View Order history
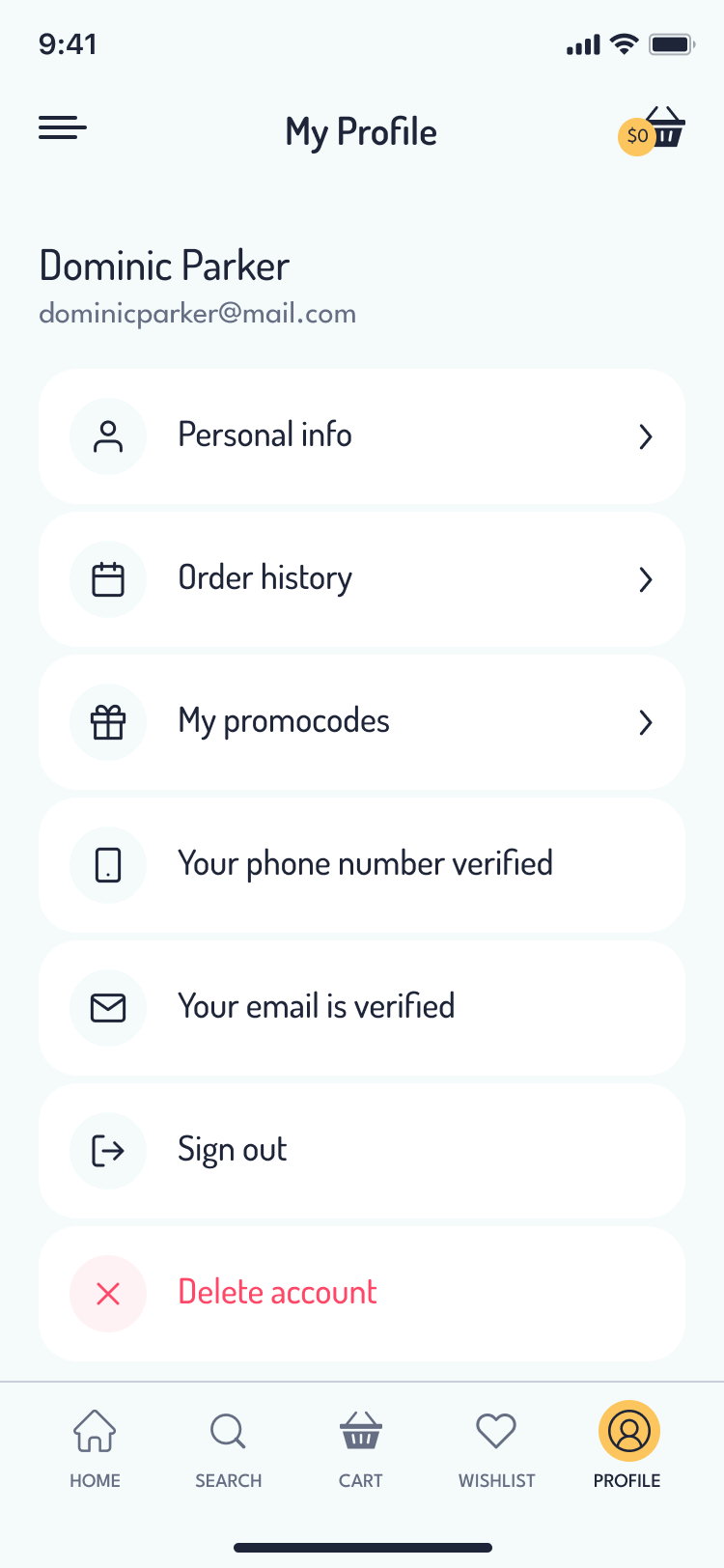724x1568 pixels. point(362,579)
